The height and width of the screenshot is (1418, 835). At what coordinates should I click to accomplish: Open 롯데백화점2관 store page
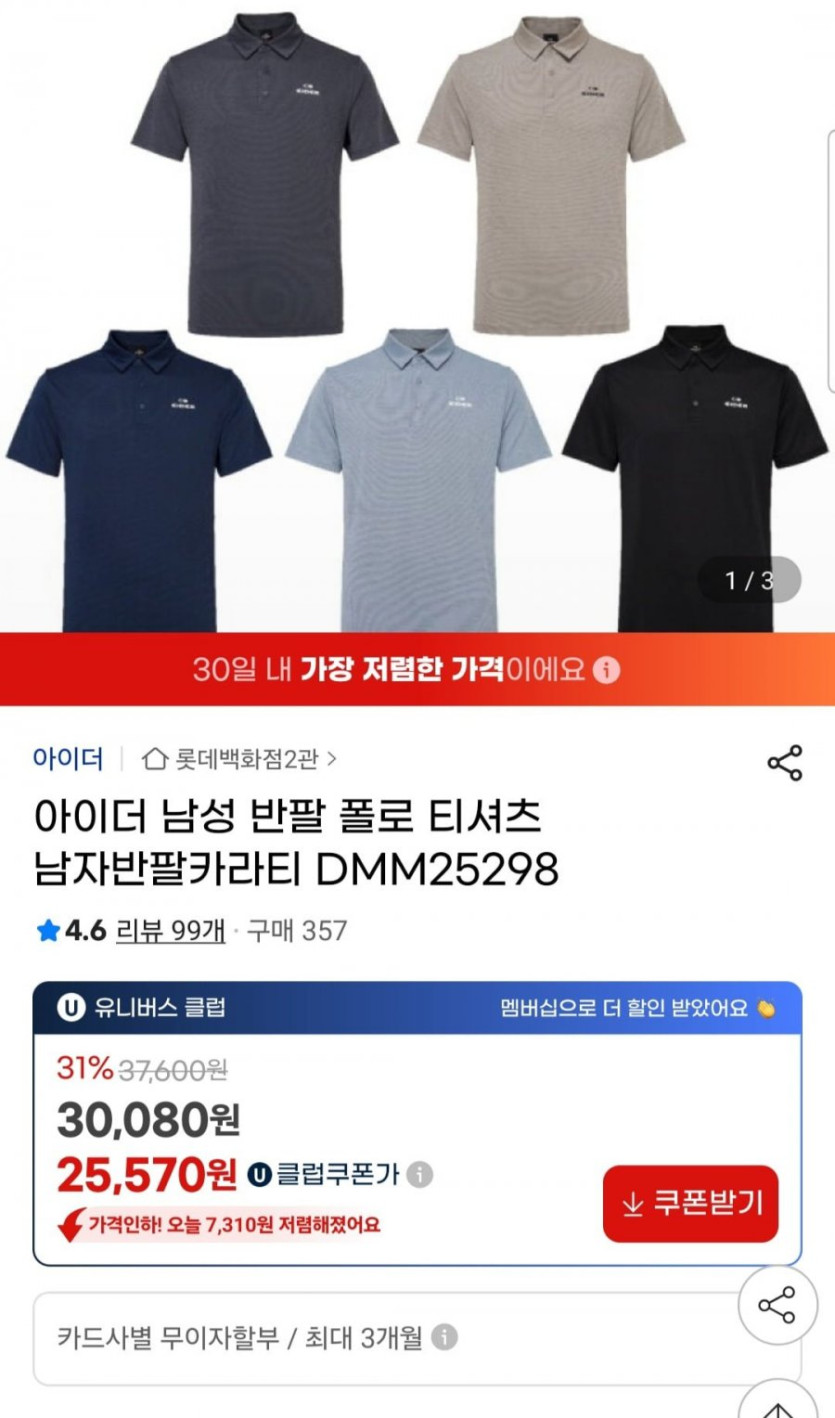[240, 760]
